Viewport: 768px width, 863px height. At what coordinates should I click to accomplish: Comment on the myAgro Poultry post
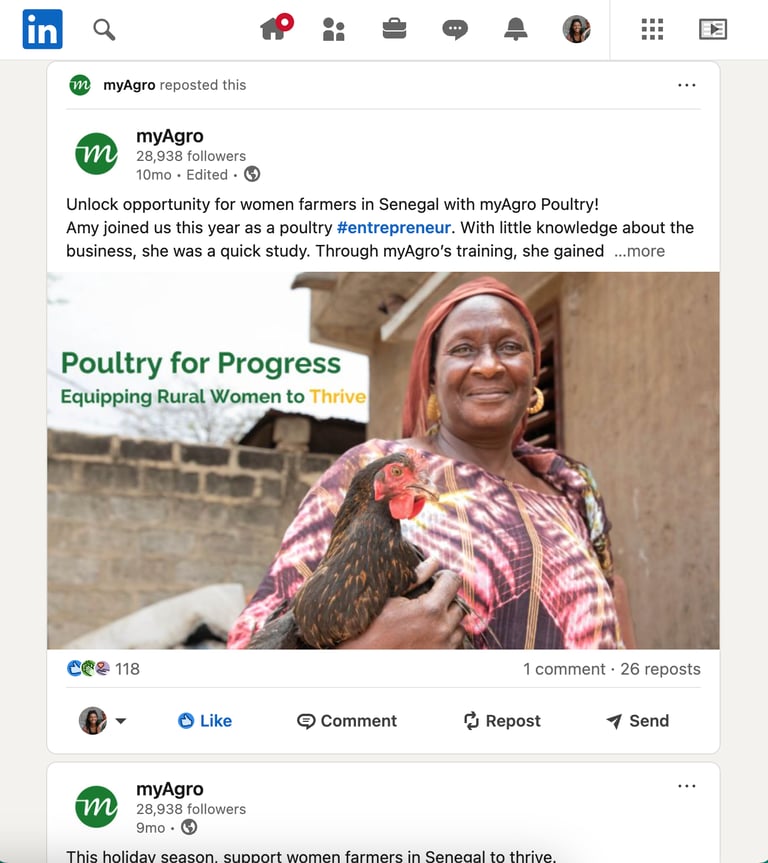[347, 721]
